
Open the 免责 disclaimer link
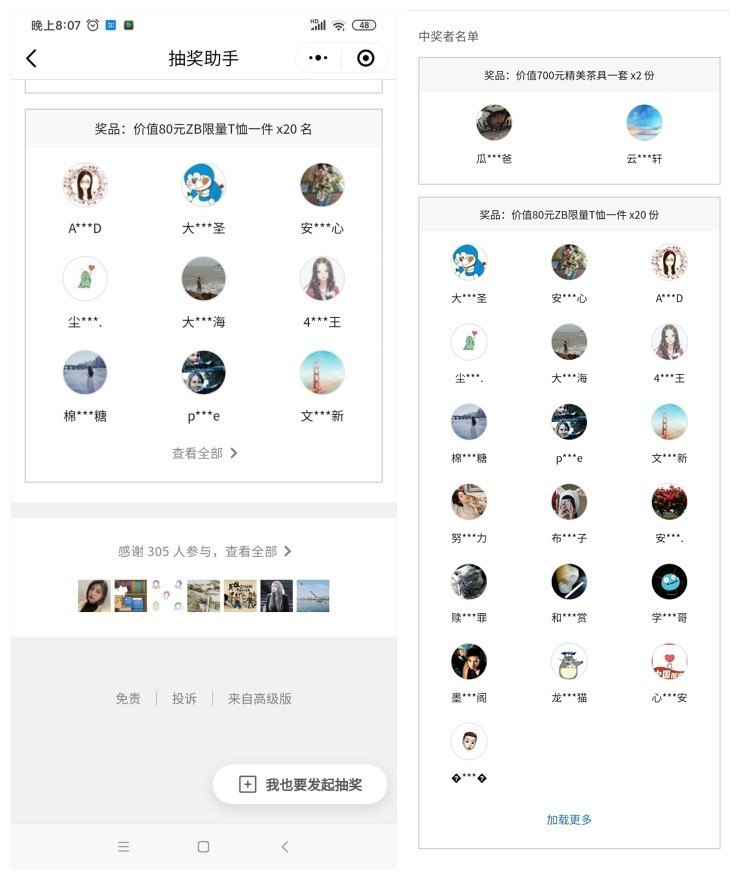(x=128, y=699)
